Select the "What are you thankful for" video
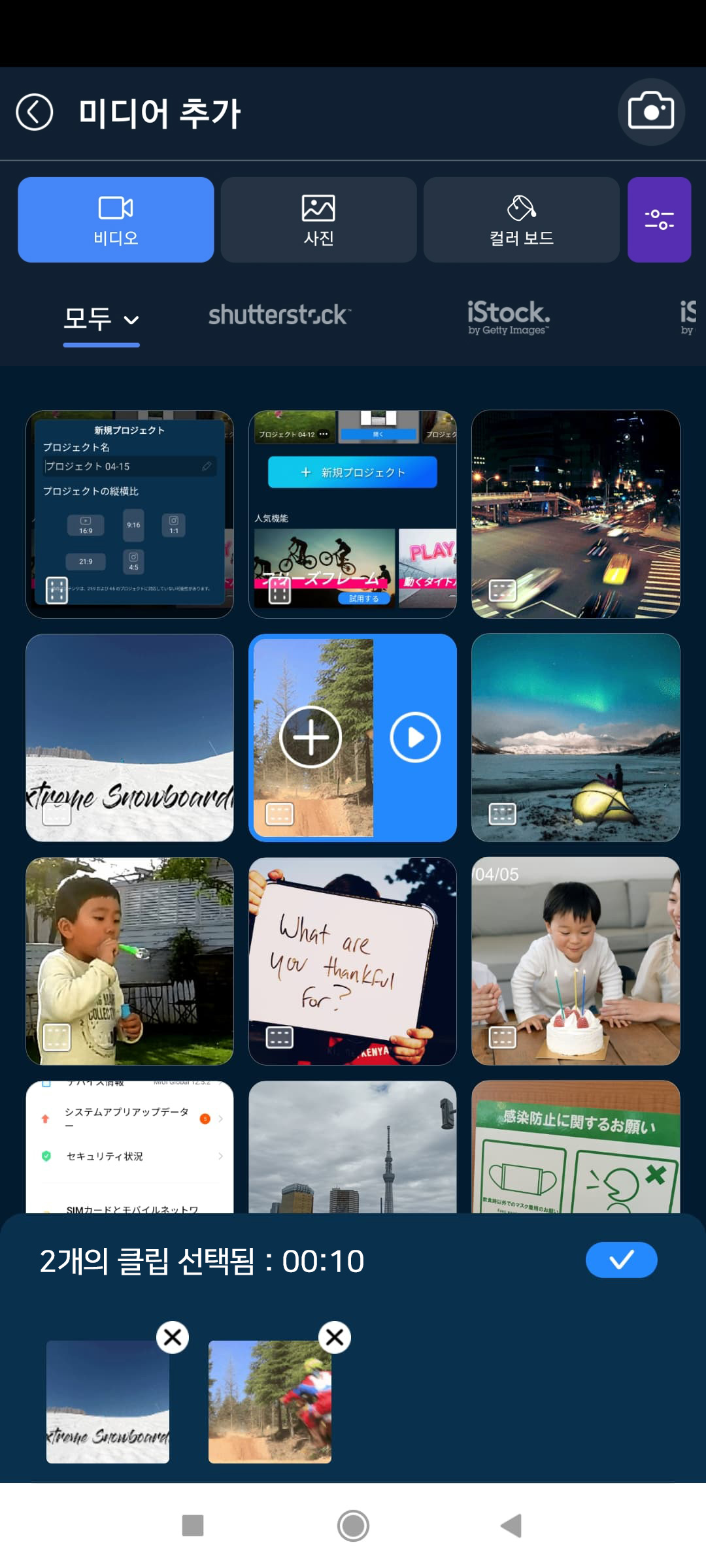This screenshot has height=1568, width=706. [352, 960]
